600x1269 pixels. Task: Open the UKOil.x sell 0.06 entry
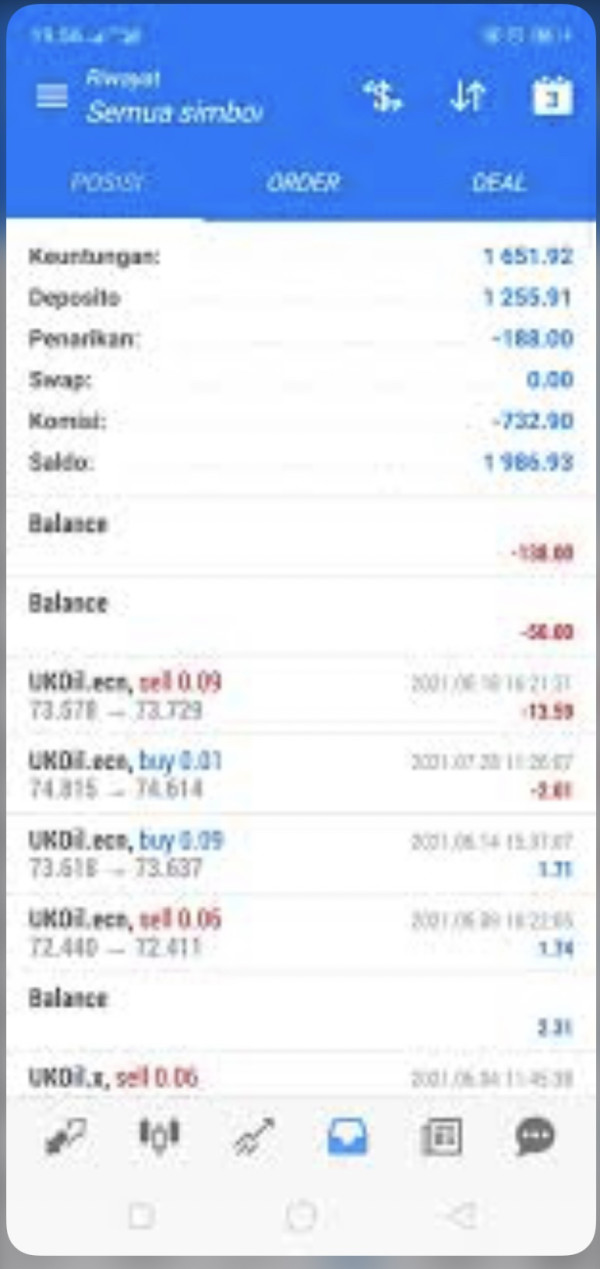[x=300, y=1078]
